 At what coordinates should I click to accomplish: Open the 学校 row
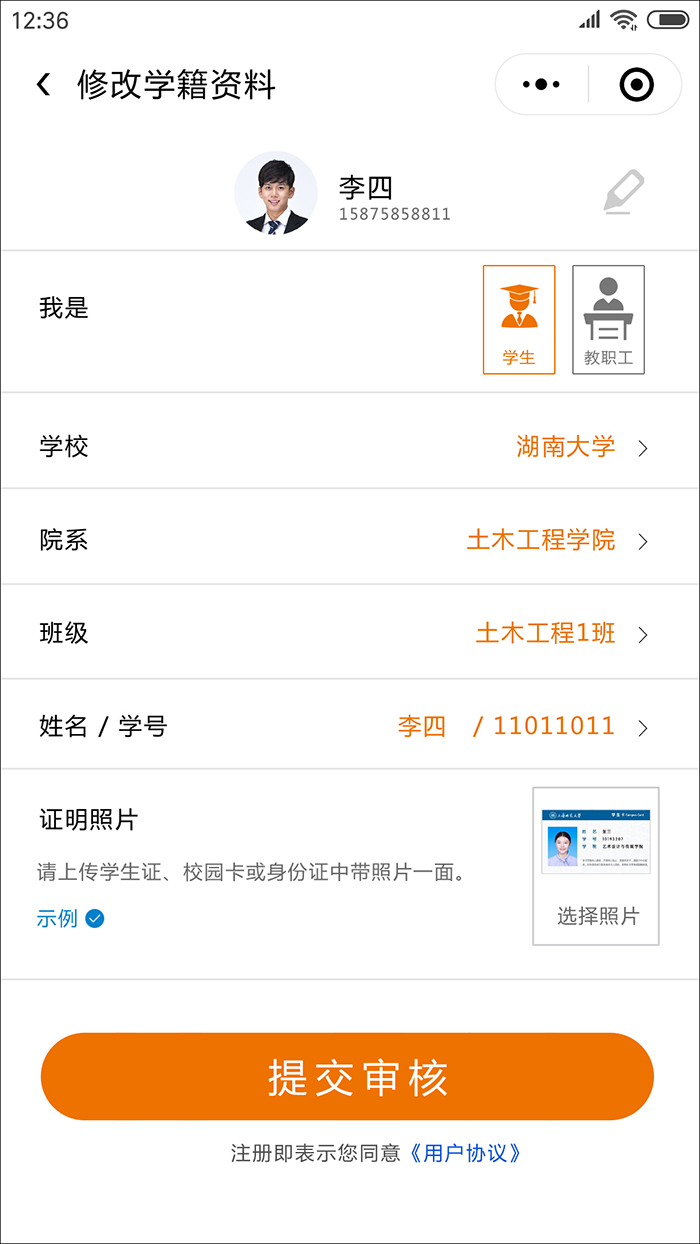tap(350, 447)
